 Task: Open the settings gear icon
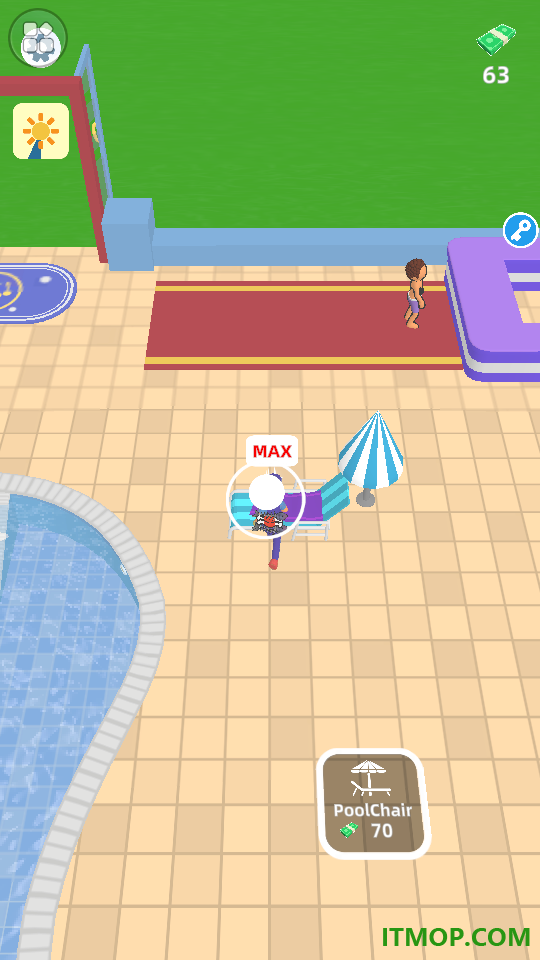pyautogui.click(x=38, y=39)
